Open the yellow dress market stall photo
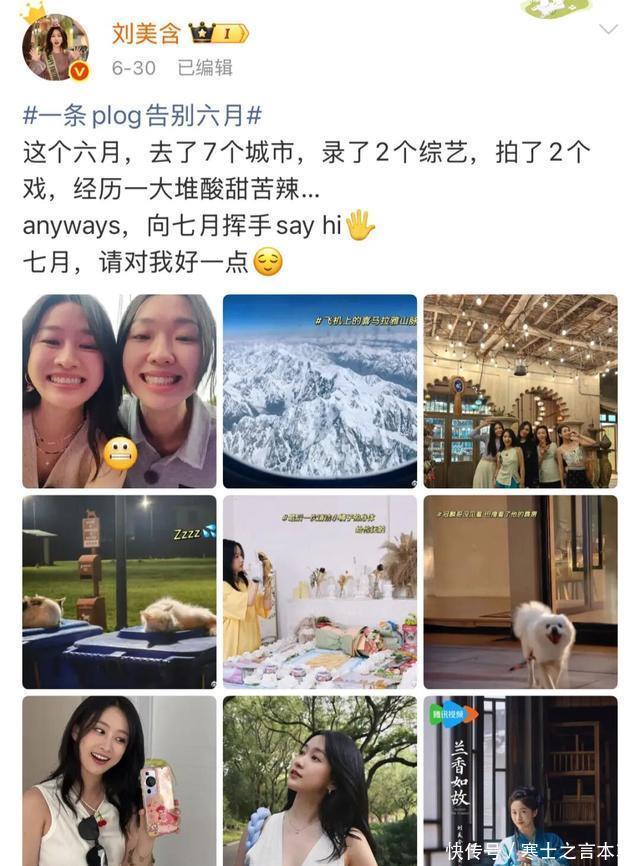 tap(319, 591)
